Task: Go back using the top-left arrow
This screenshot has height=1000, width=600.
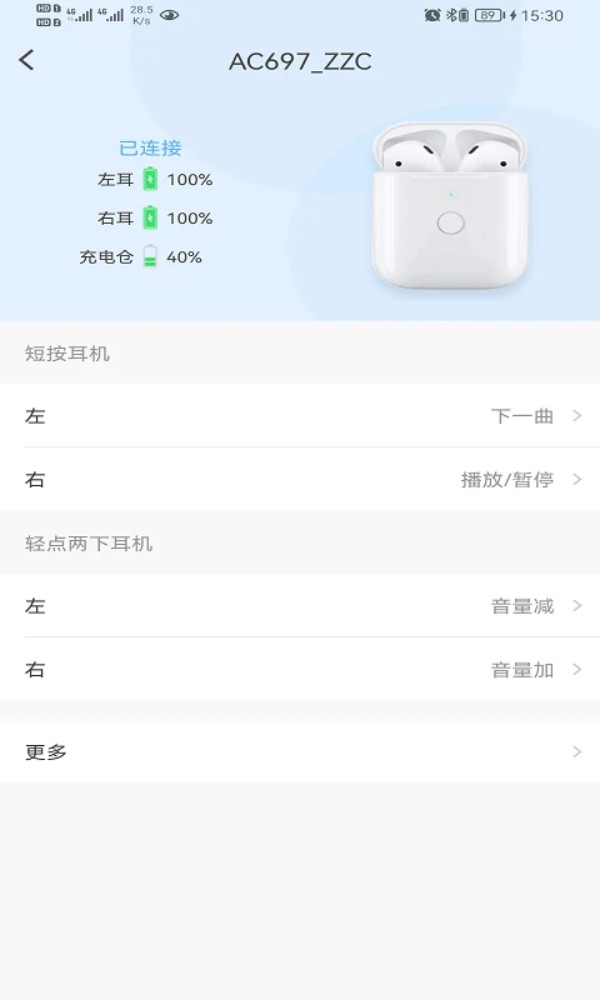Action: click(x=27, y=60)
